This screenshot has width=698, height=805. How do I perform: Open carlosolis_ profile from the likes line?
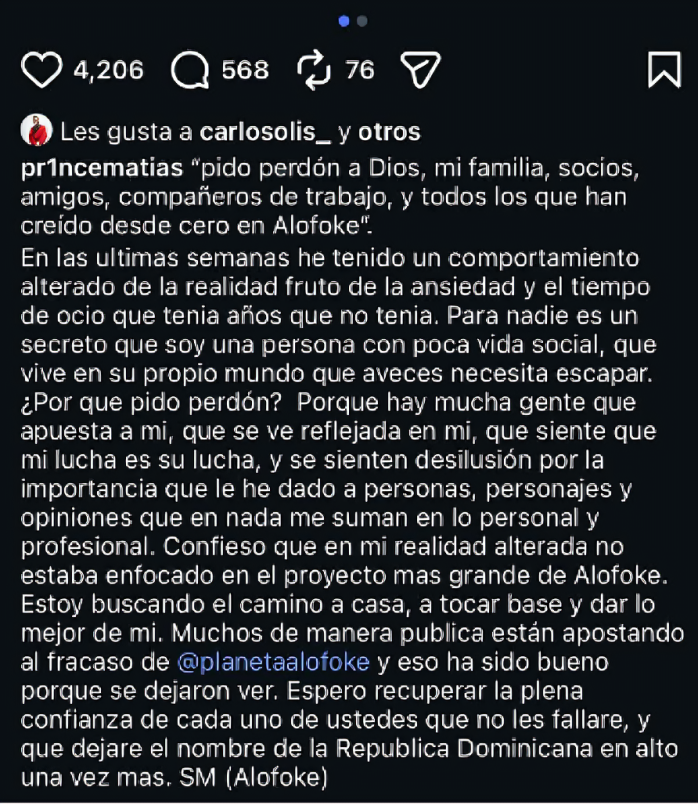pos(264,132)
